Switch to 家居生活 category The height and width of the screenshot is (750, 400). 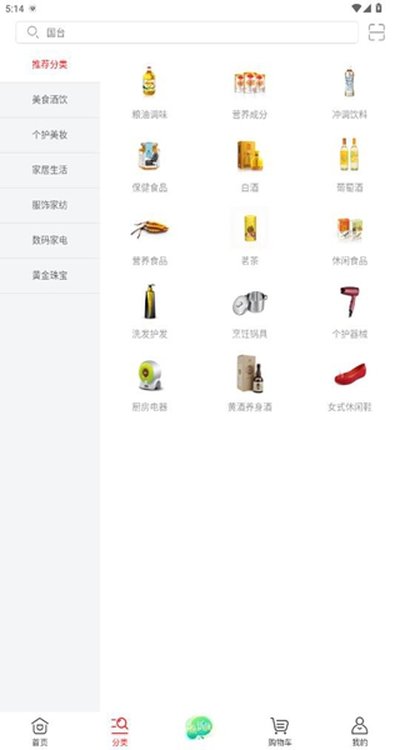tap(50, 170)
